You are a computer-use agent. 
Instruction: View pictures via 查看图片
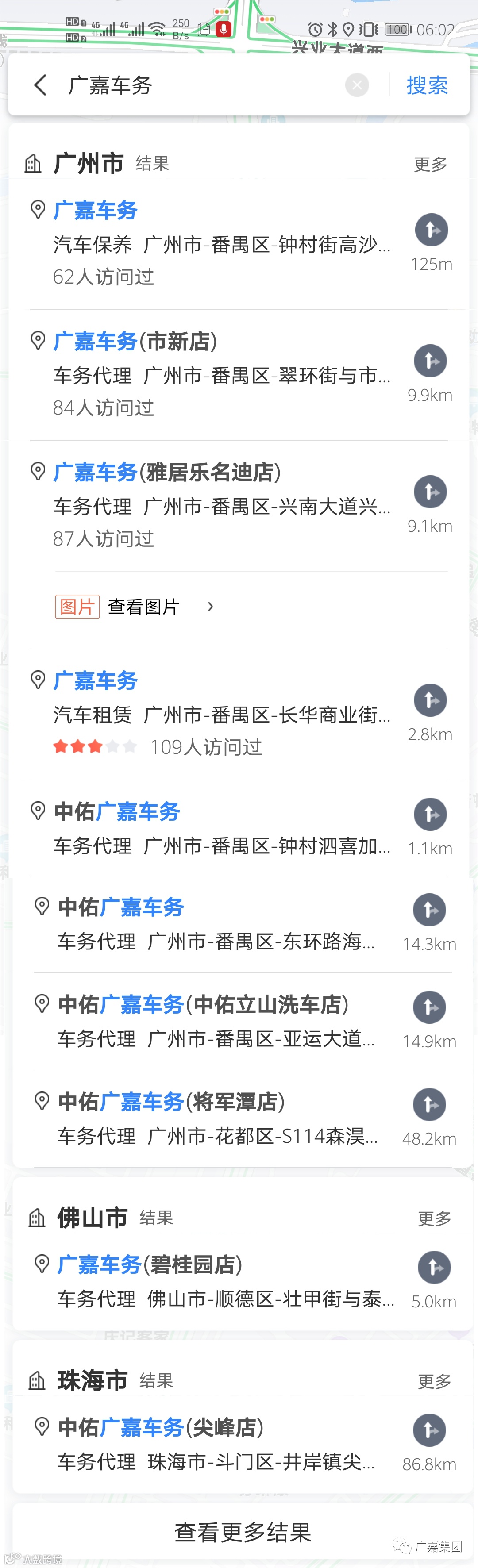tap(143, 607)
